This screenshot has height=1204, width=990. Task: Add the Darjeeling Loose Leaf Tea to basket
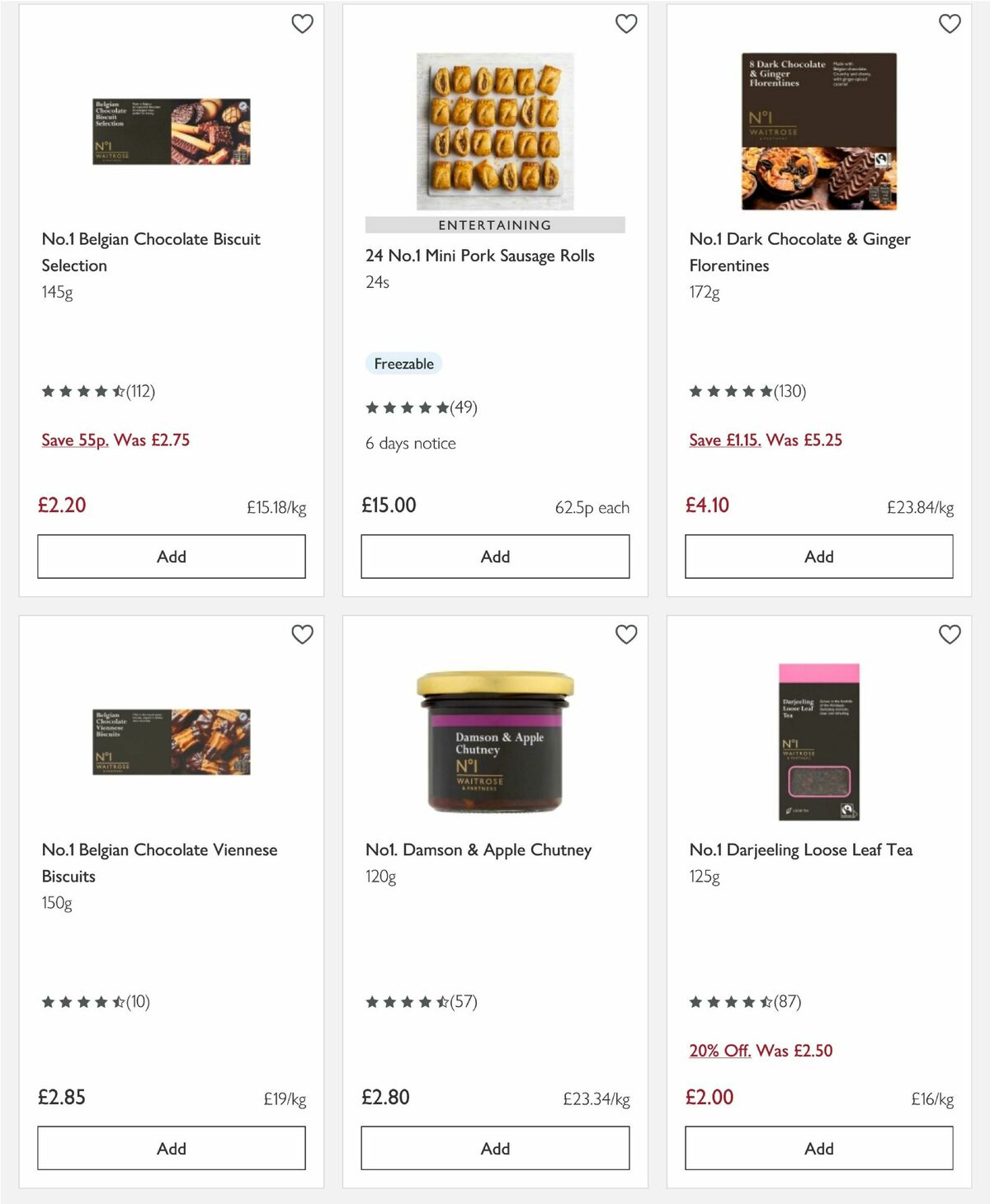click(x=818, y=1148)
